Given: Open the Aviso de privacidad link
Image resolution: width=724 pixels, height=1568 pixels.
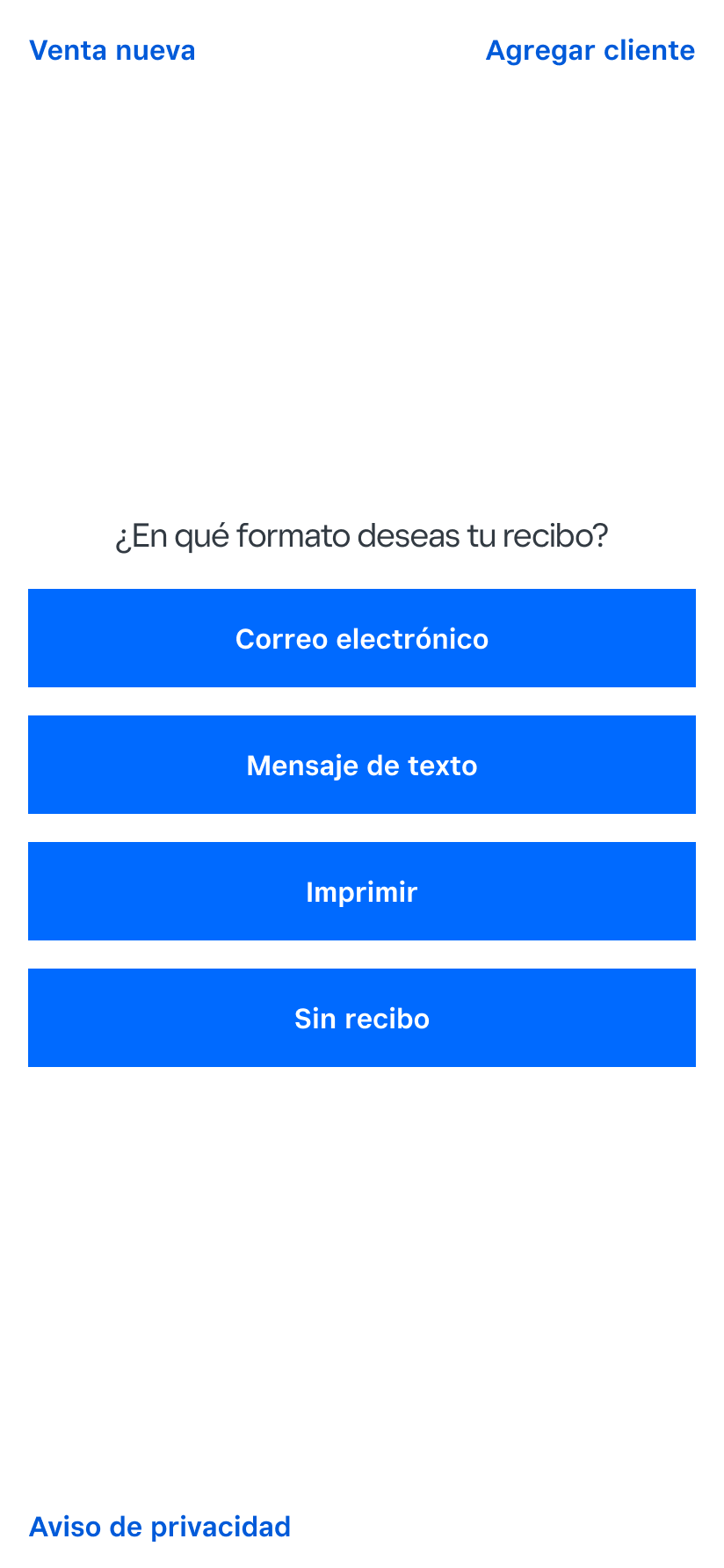Looking at the screenshot, I should click(160, 1528).
